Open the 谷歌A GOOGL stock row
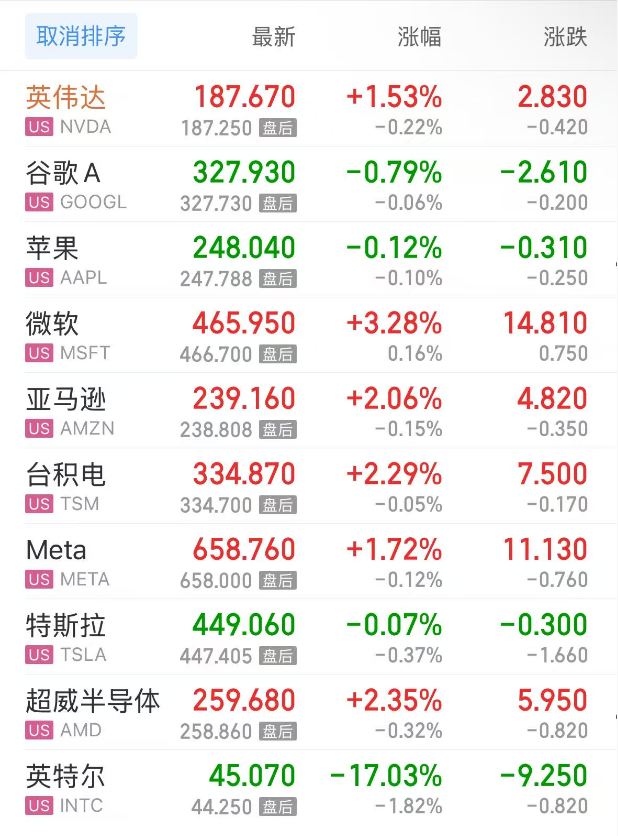Screen dimensions: 618x836 click(x=64, y=185)
